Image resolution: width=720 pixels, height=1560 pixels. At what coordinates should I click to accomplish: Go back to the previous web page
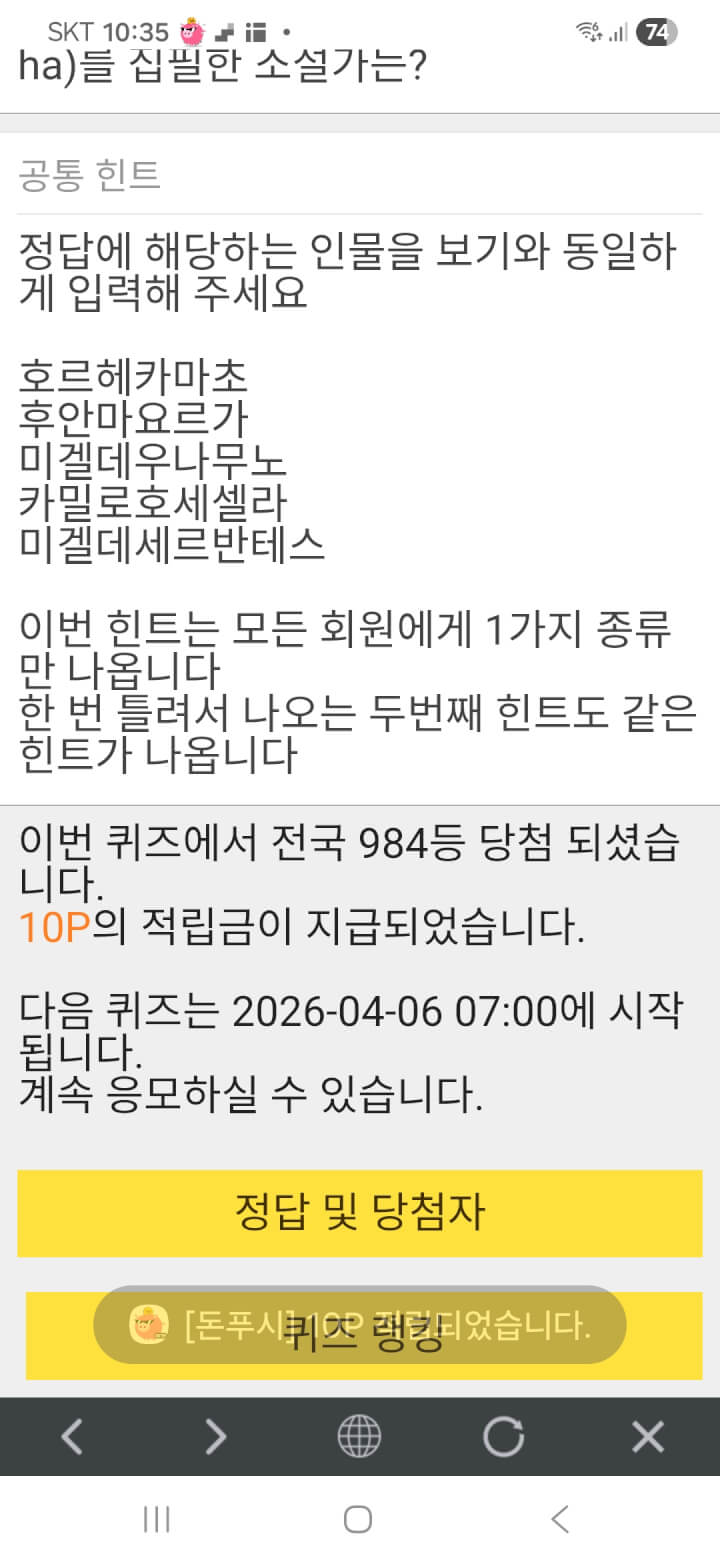pos(72,1437)
